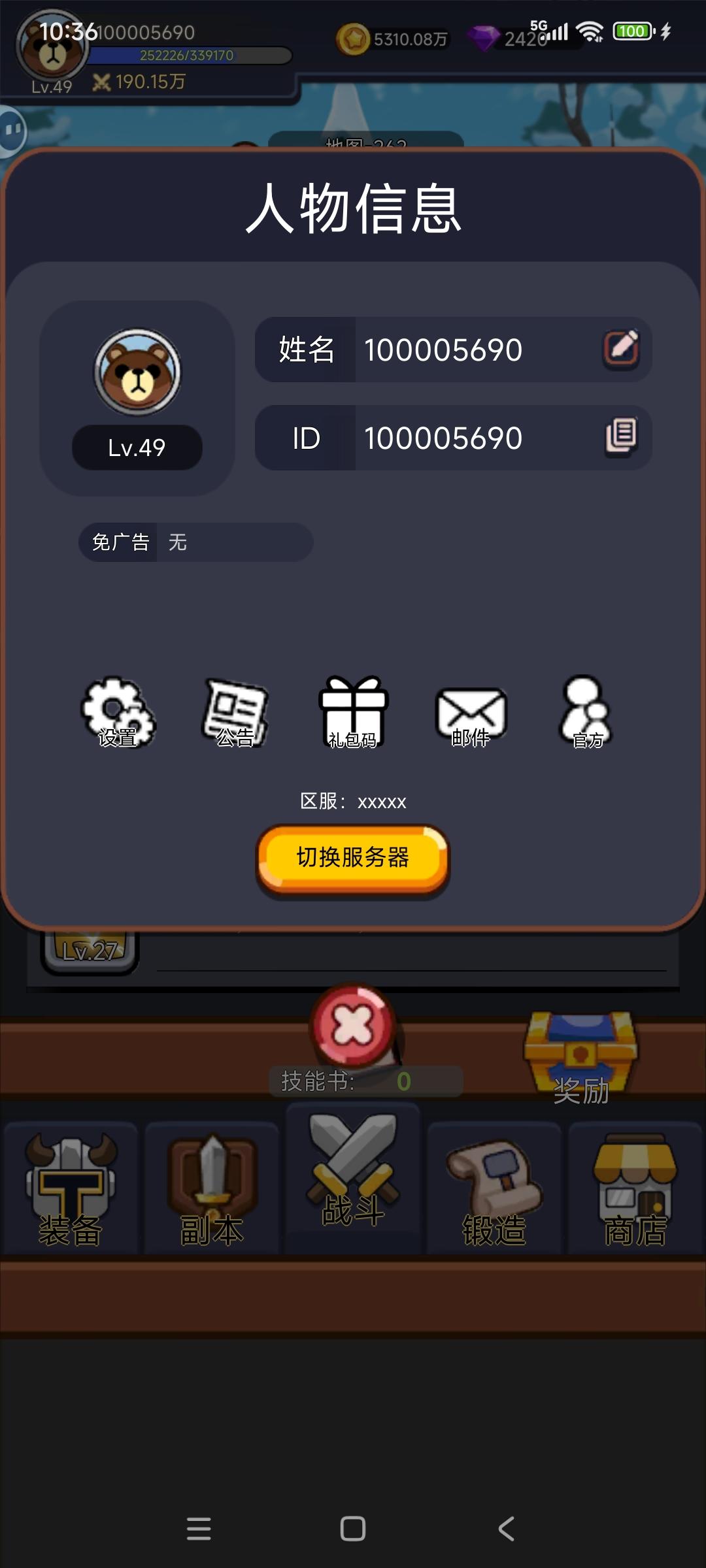
Task: Copy the player ID with clipboard icon
Action: (622, 436)
